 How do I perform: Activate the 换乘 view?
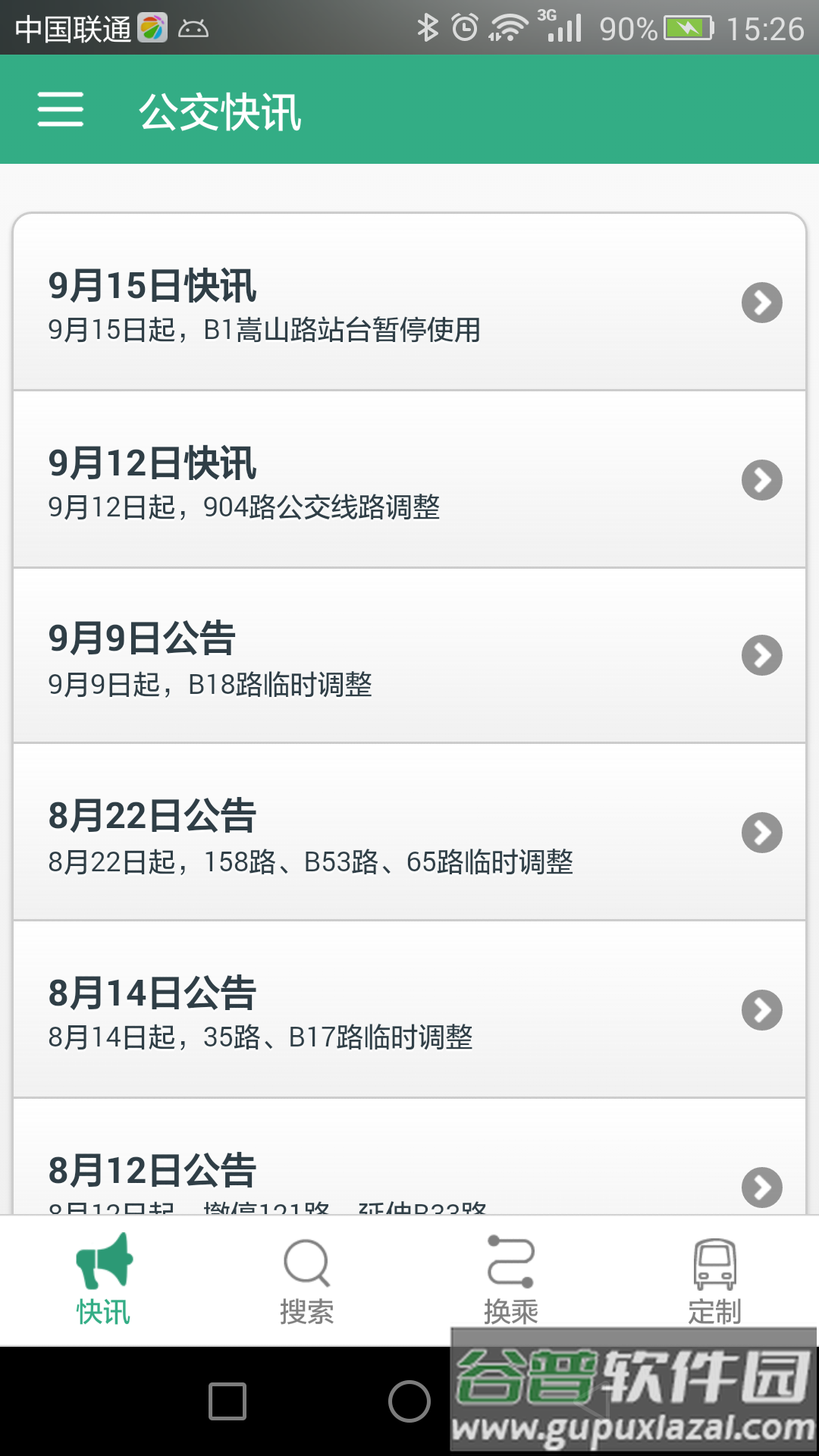(x=510, y=1282)
